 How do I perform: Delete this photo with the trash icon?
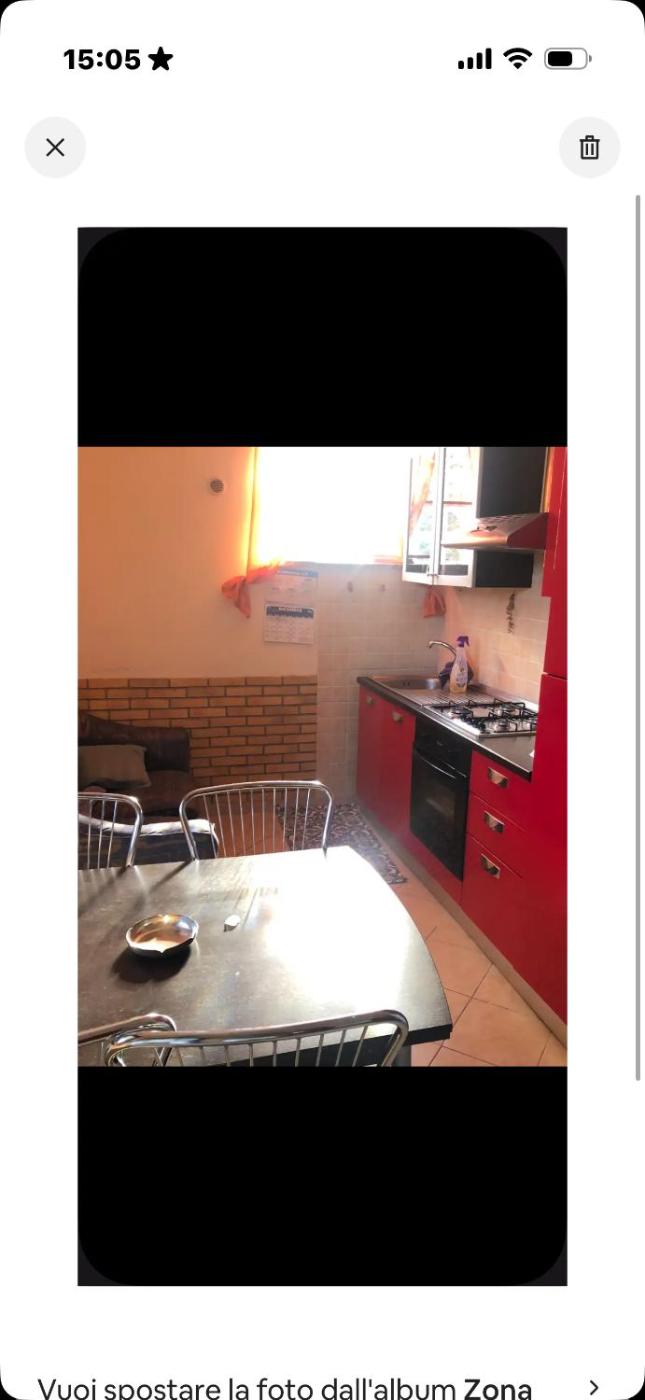[589, 148]
